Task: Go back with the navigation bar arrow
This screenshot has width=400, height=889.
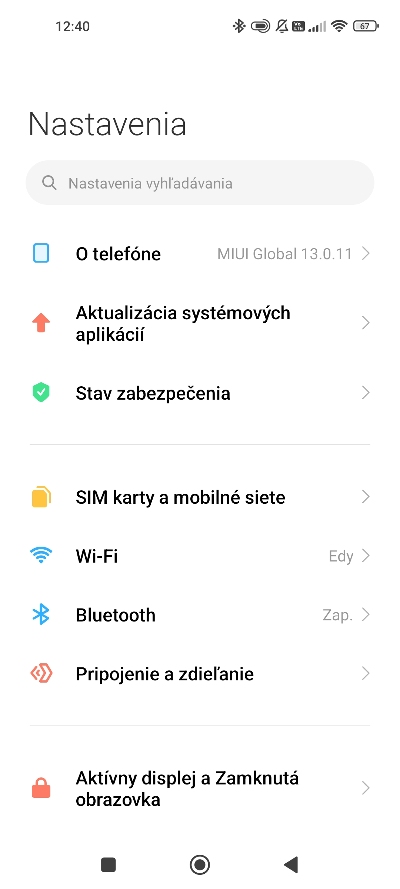Action: (291, 864)
